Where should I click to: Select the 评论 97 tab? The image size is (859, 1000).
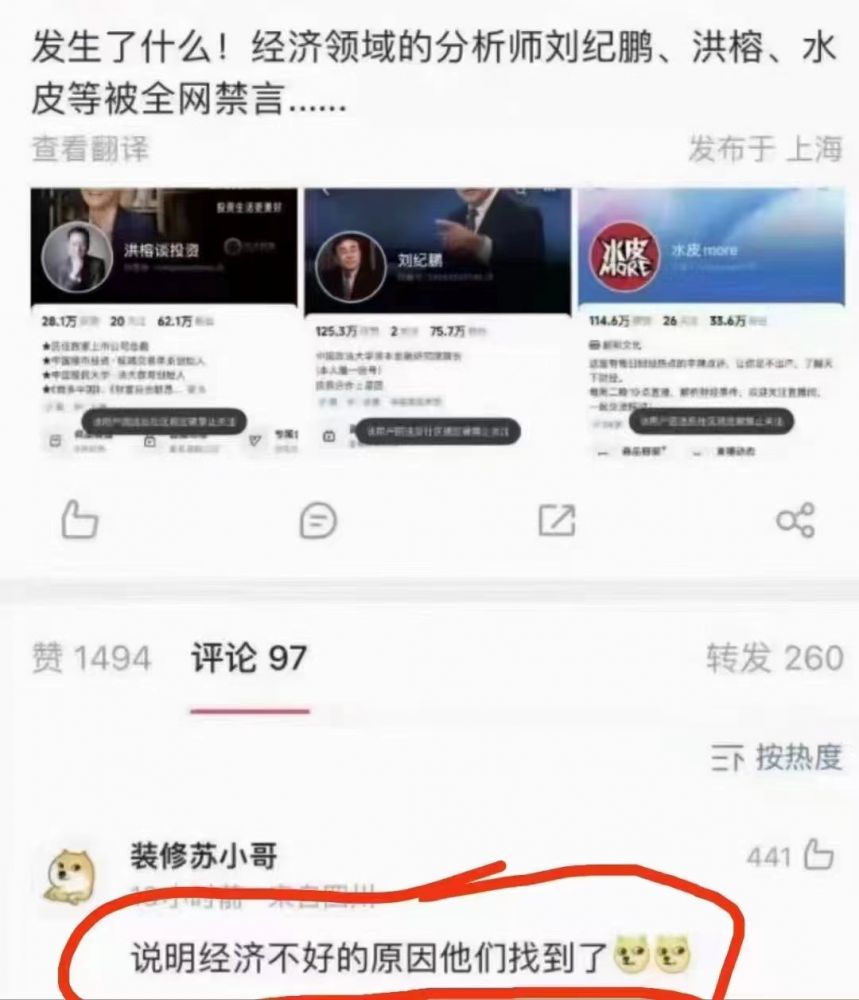tap(249, 658)
